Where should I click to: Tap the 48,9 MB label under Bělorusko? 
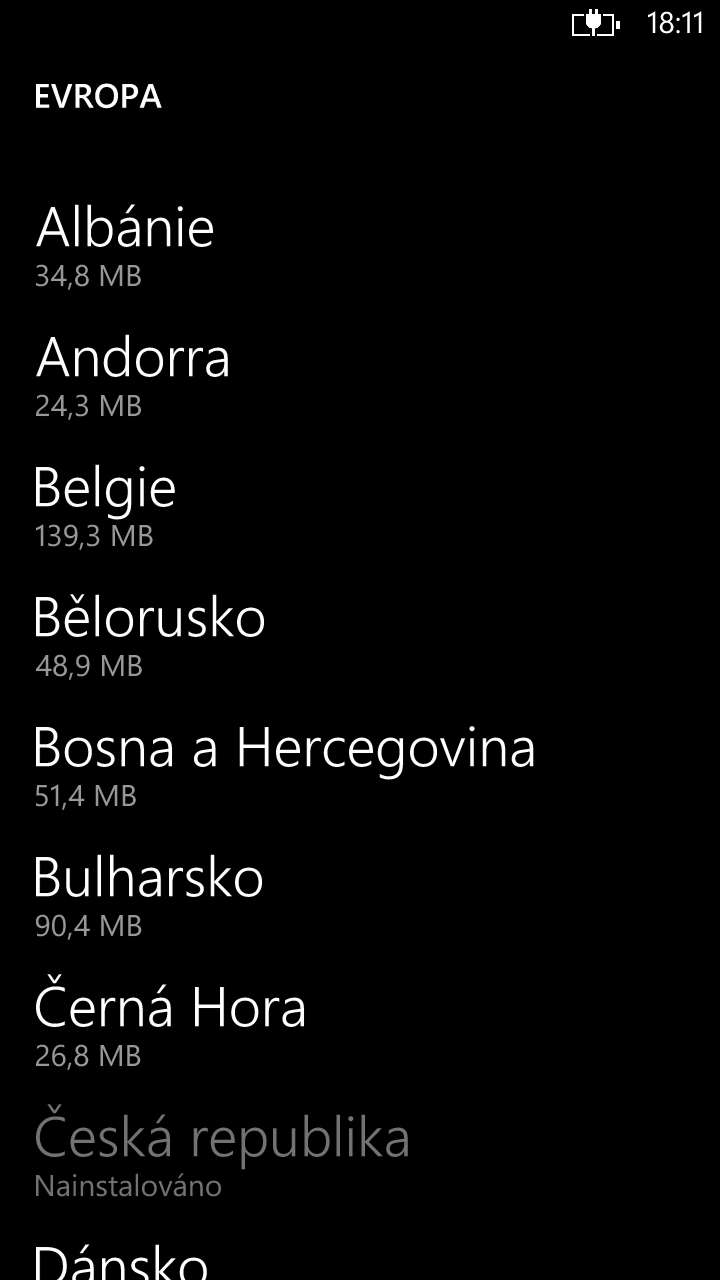[x=88, y=666]
